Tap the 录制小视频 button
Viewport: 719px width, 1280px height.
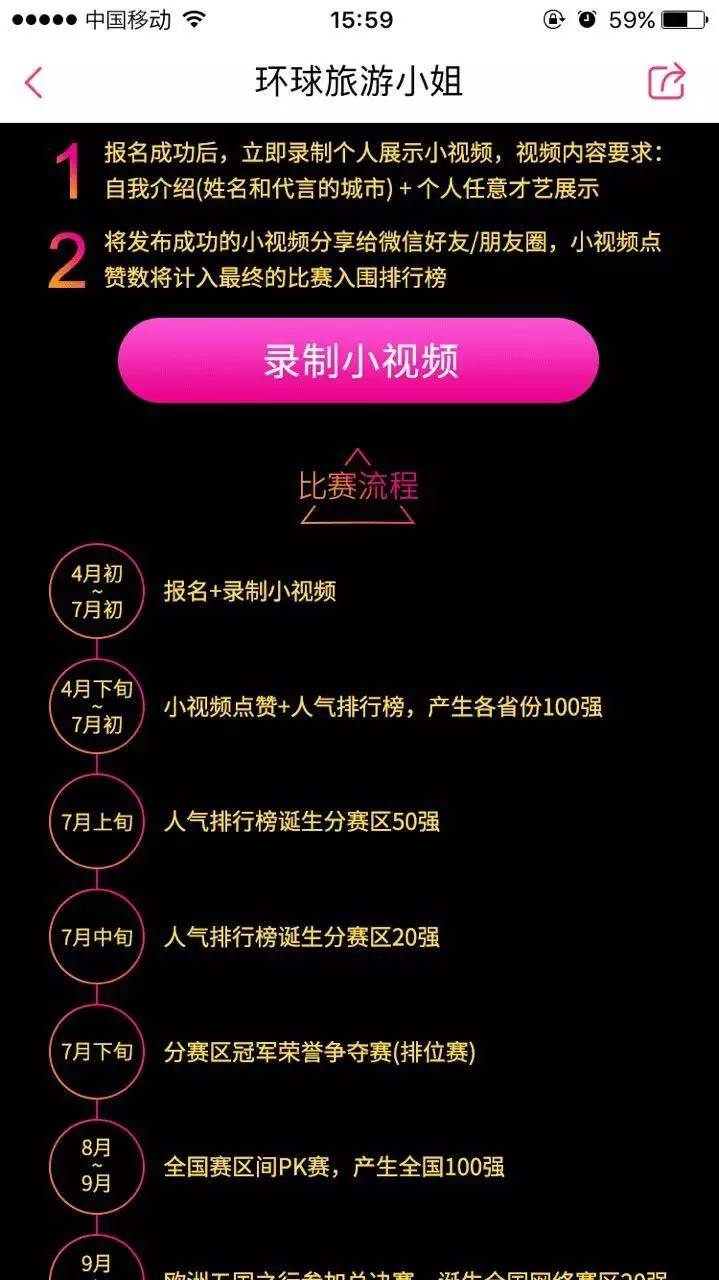tap(358, 361)
